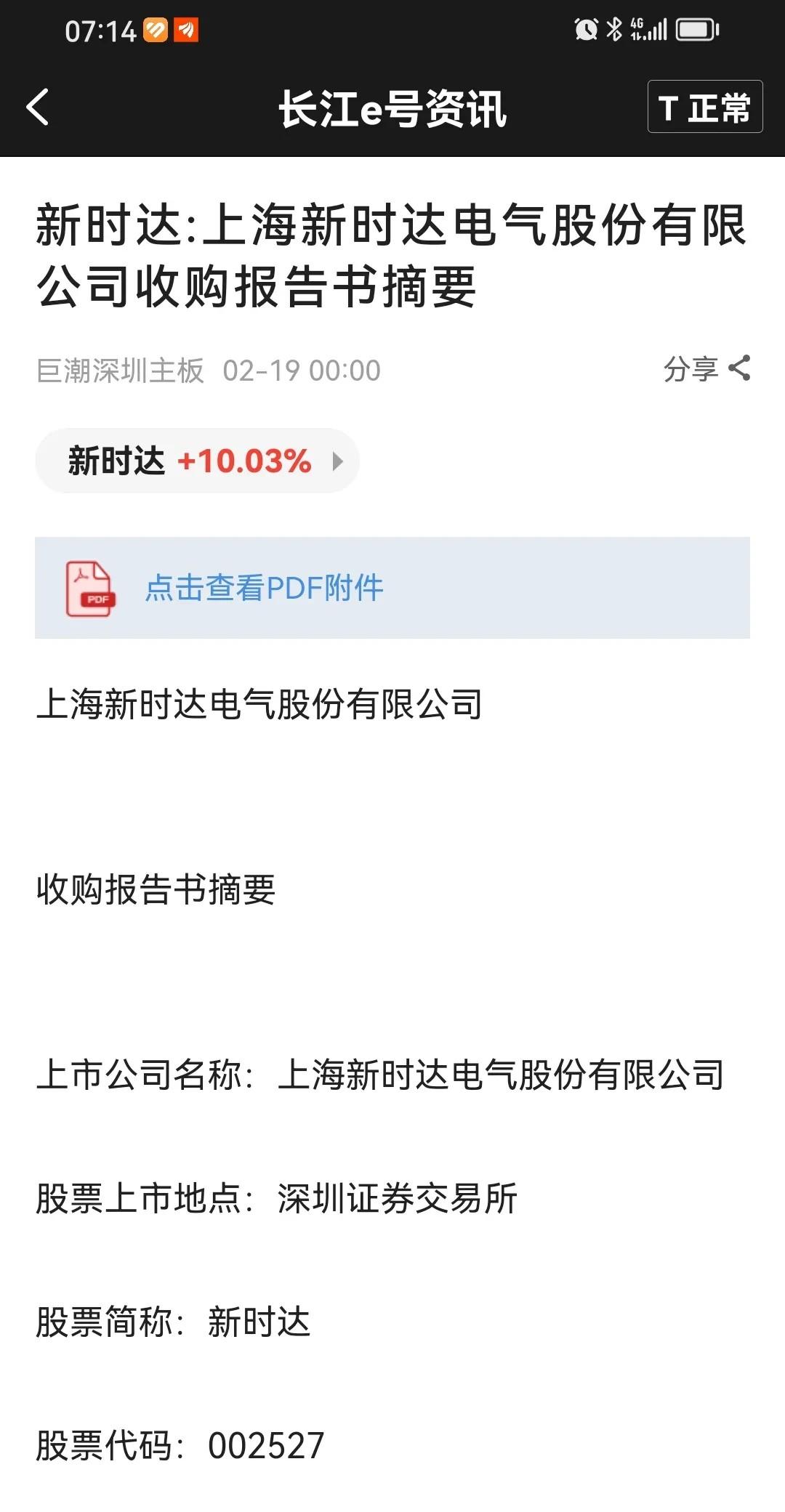The height and width of the screenshot is (1512, 785).
Task: Tap the 巨潮深圳主板 source label
Action: pos(121,371)
